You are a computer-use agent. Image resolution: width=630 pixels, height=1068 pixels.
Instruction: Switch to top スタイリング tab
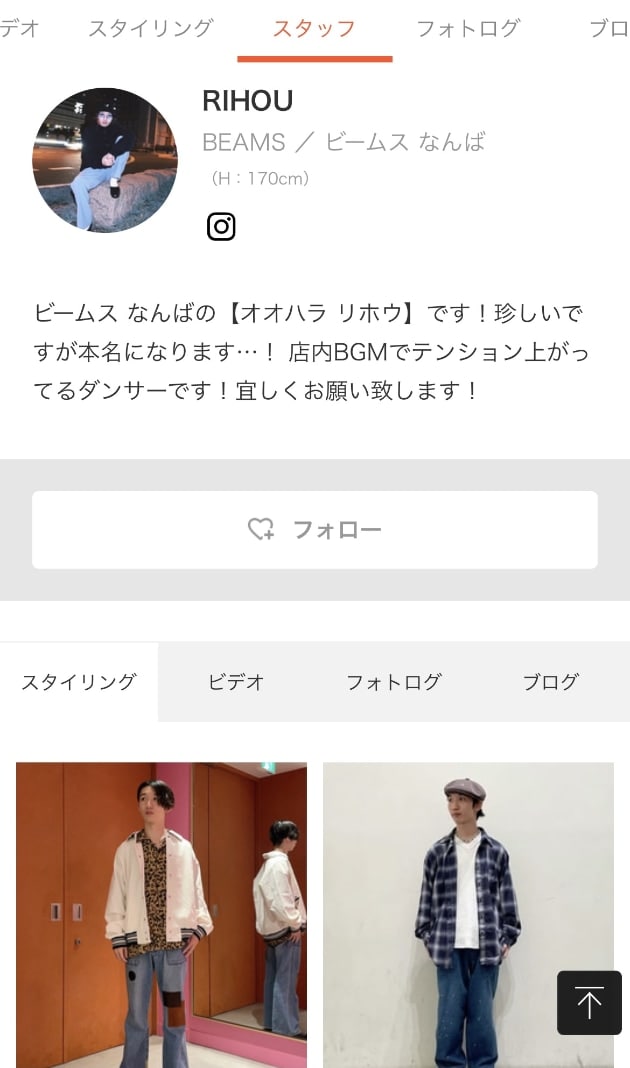coord(150,28)
